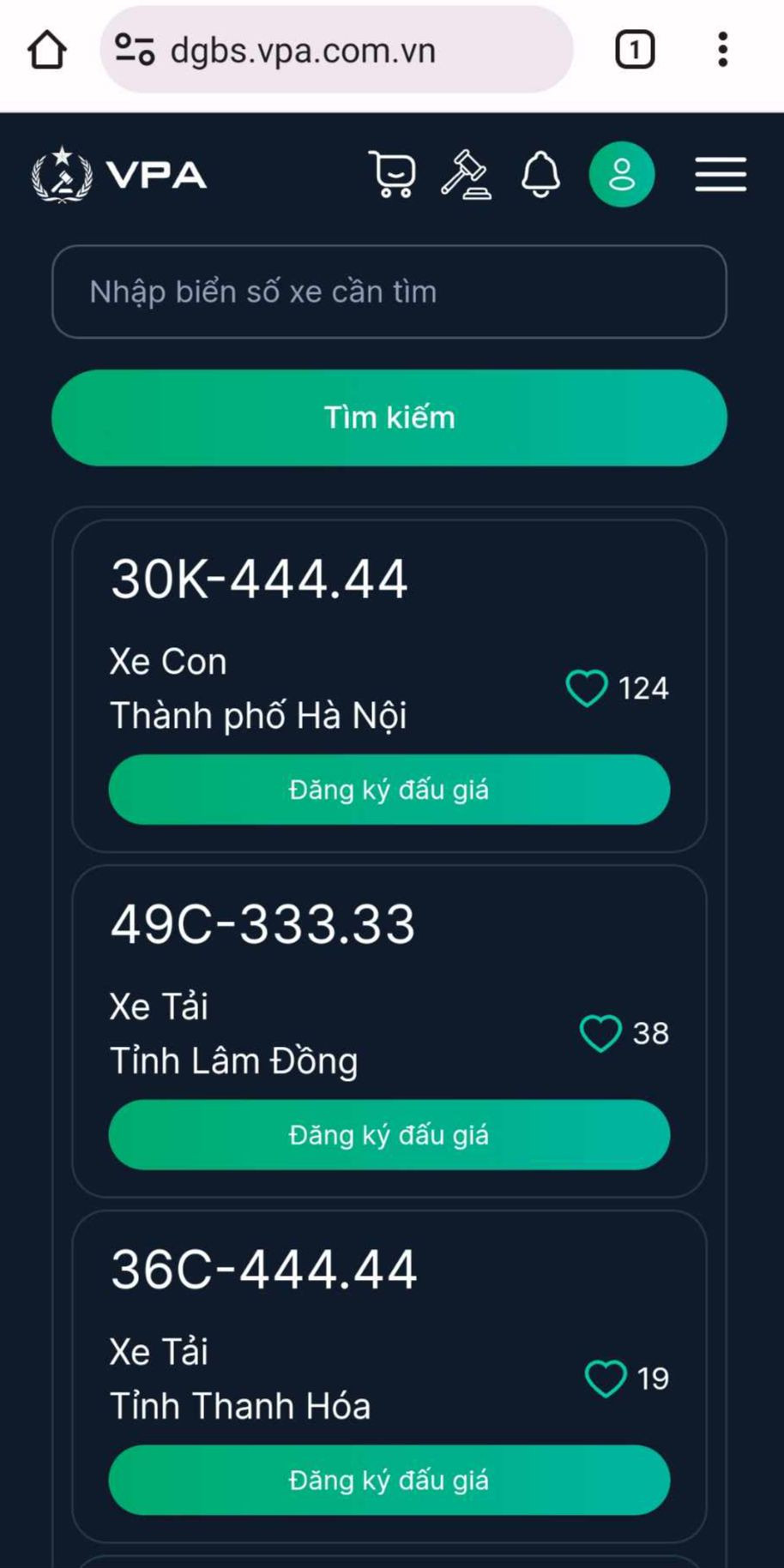This screenshot has height=1568, width=784.
Task: Open the user profile account icon
Action: [621, 174]
